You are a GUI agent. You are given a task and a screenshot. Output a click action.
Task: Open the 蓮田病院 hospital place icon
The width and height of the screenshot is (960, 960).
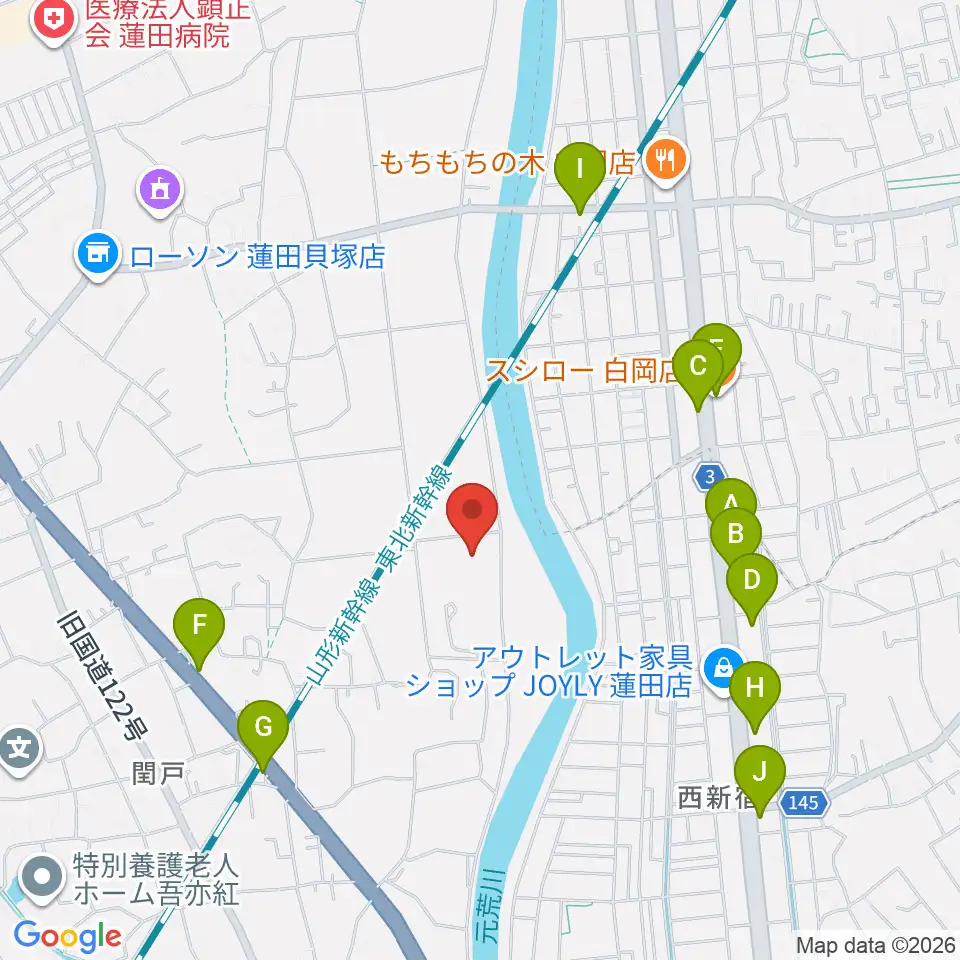click(x=54, y=20)
